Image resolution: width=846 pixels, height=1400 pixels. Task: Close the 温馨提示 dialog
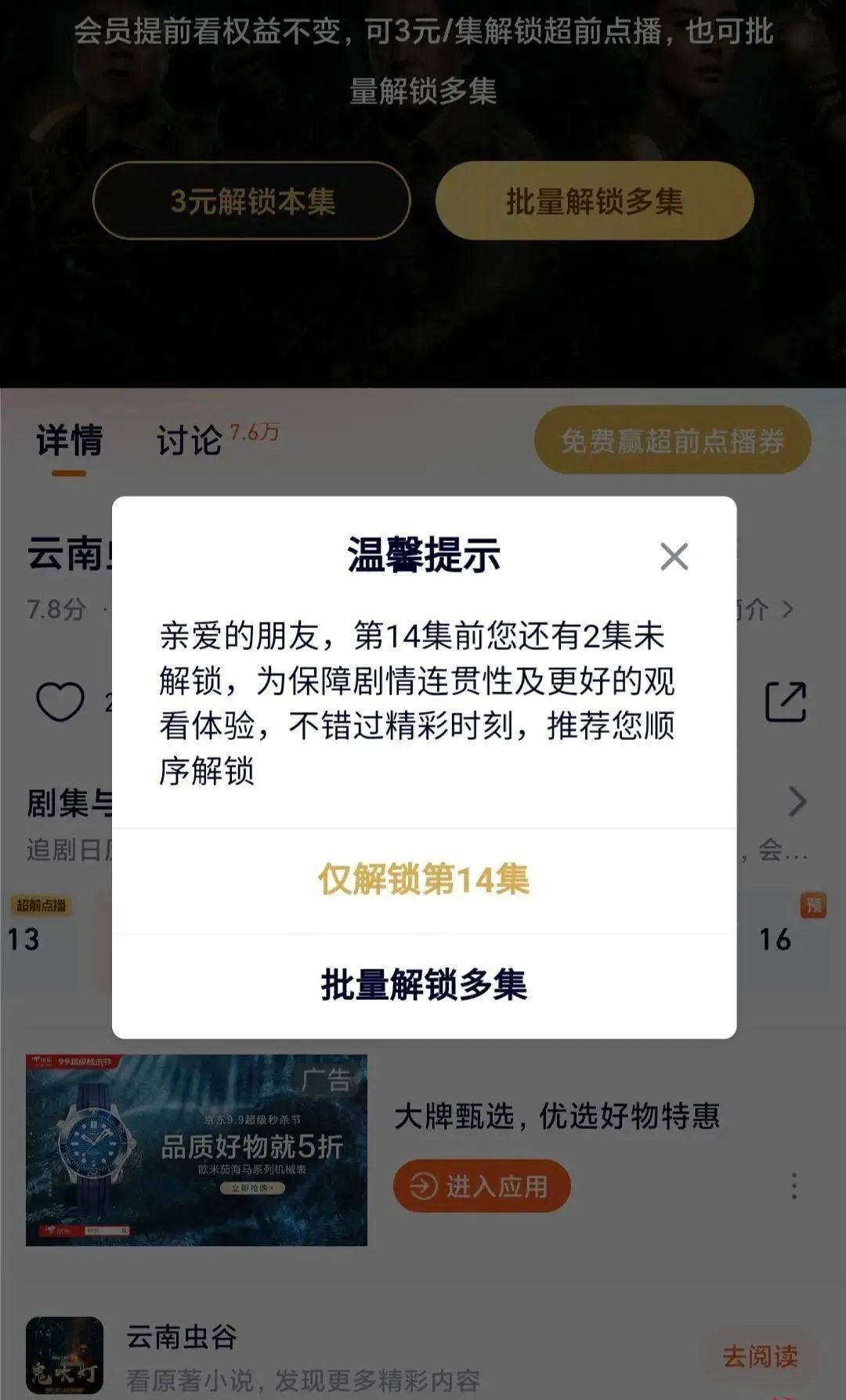674,557
